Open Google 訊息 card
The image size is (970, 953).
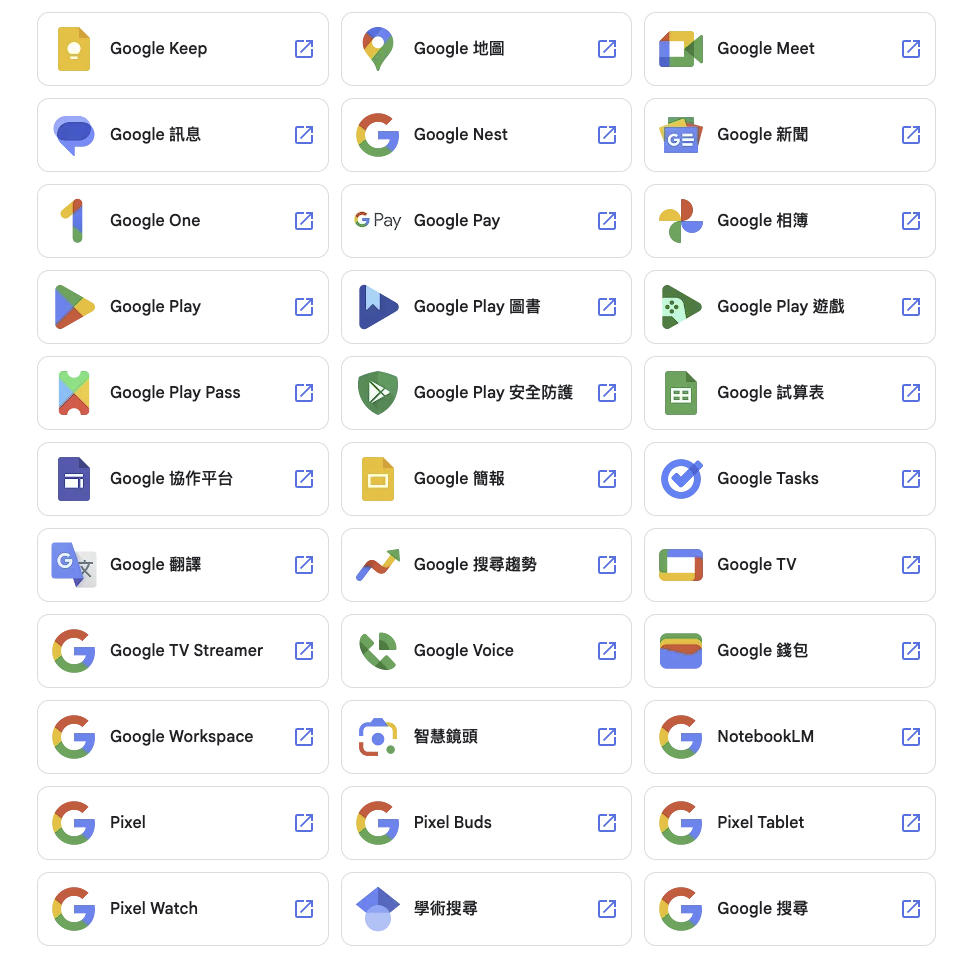click(x=182, y=135)
